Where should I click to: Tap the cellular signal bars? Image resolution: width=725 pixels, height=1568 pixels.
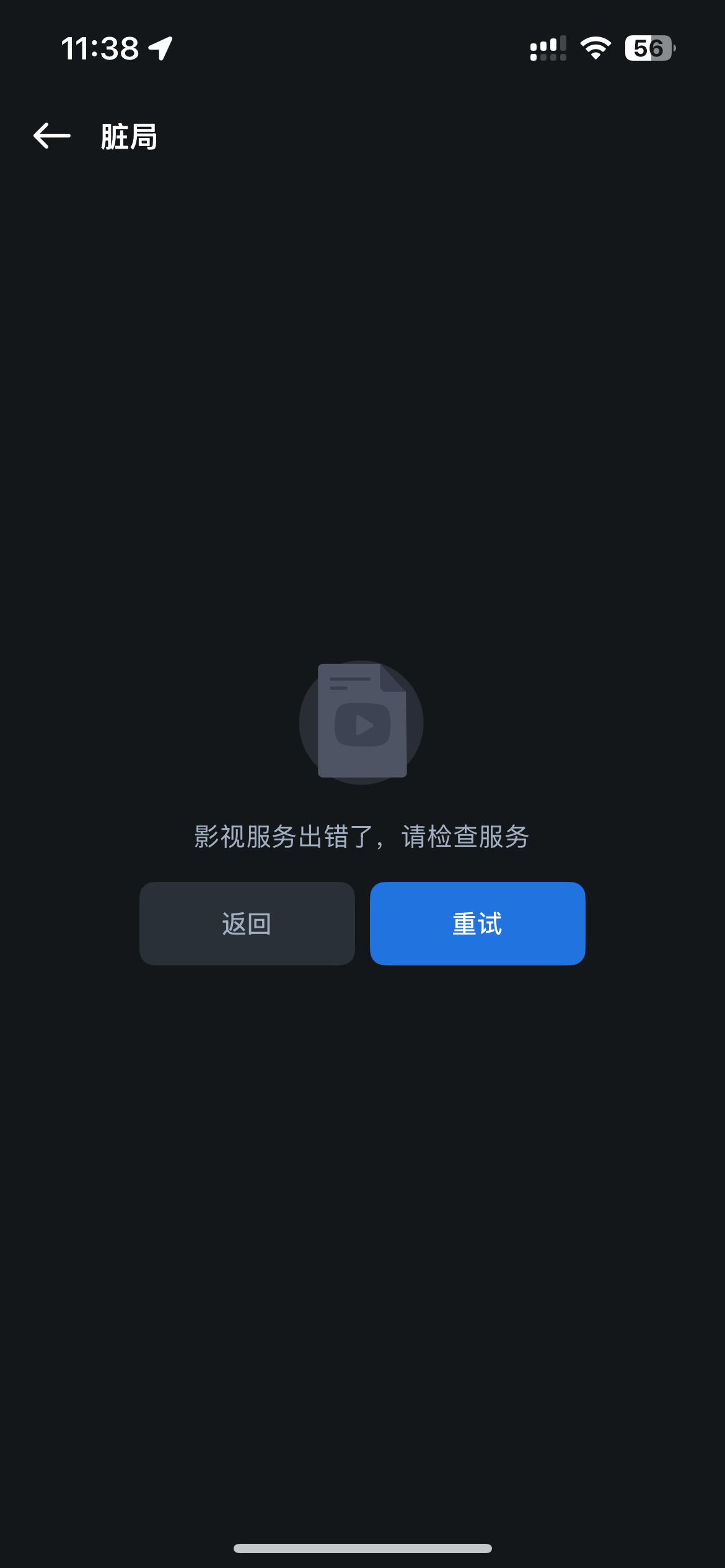tap(547, 48)
